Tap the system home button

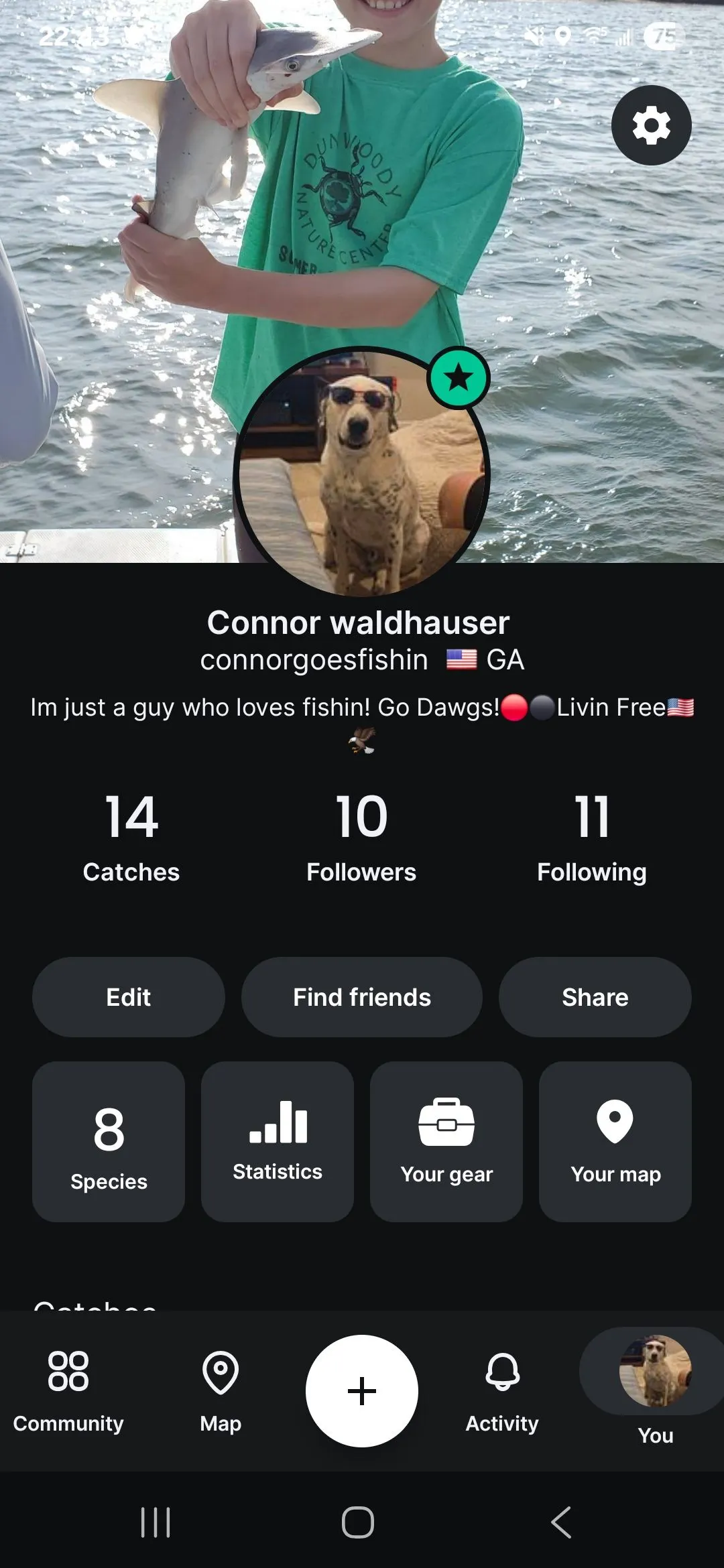point(358,1522)
